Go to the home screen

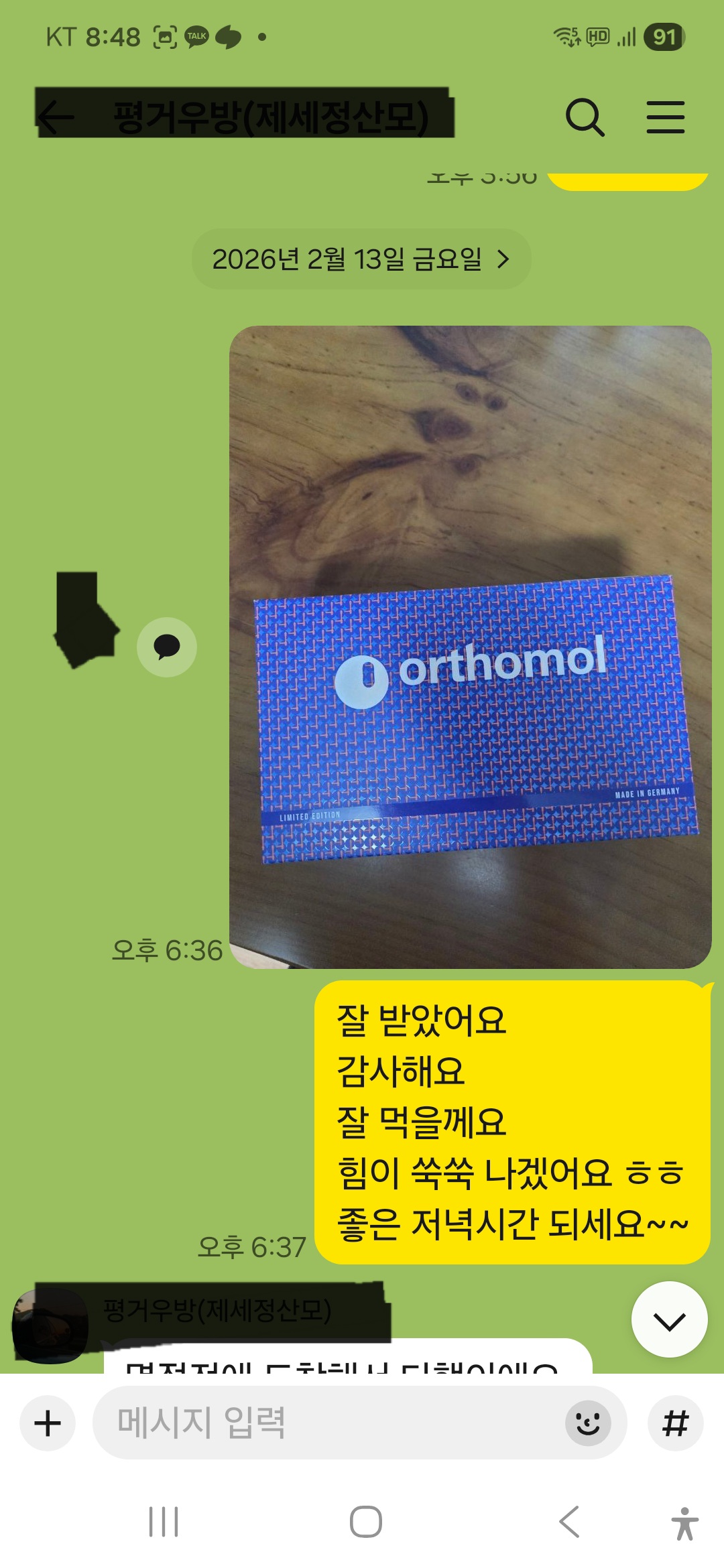365,1522
